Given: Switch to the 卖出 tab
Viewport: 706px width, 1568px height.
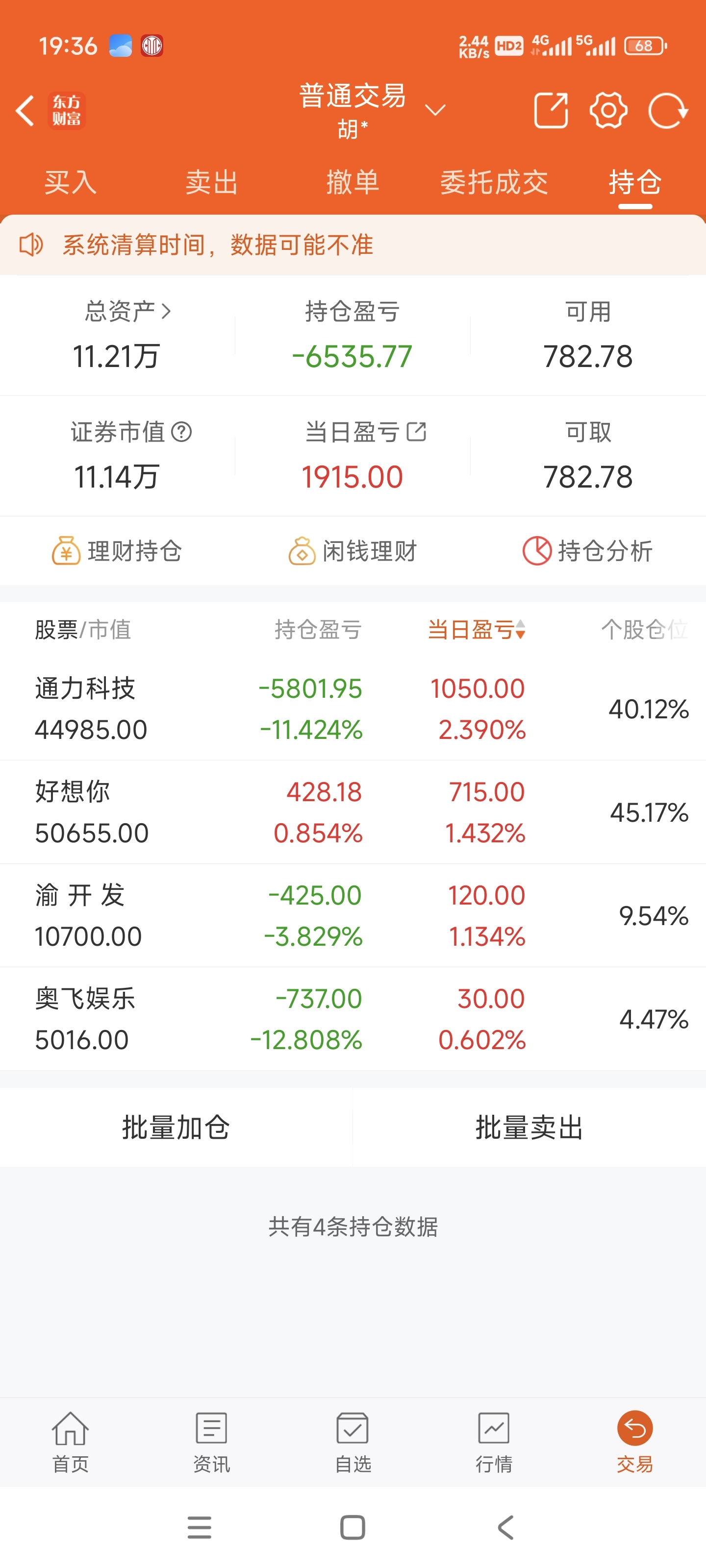Looking at the screenshot, I should click(211, 182).
